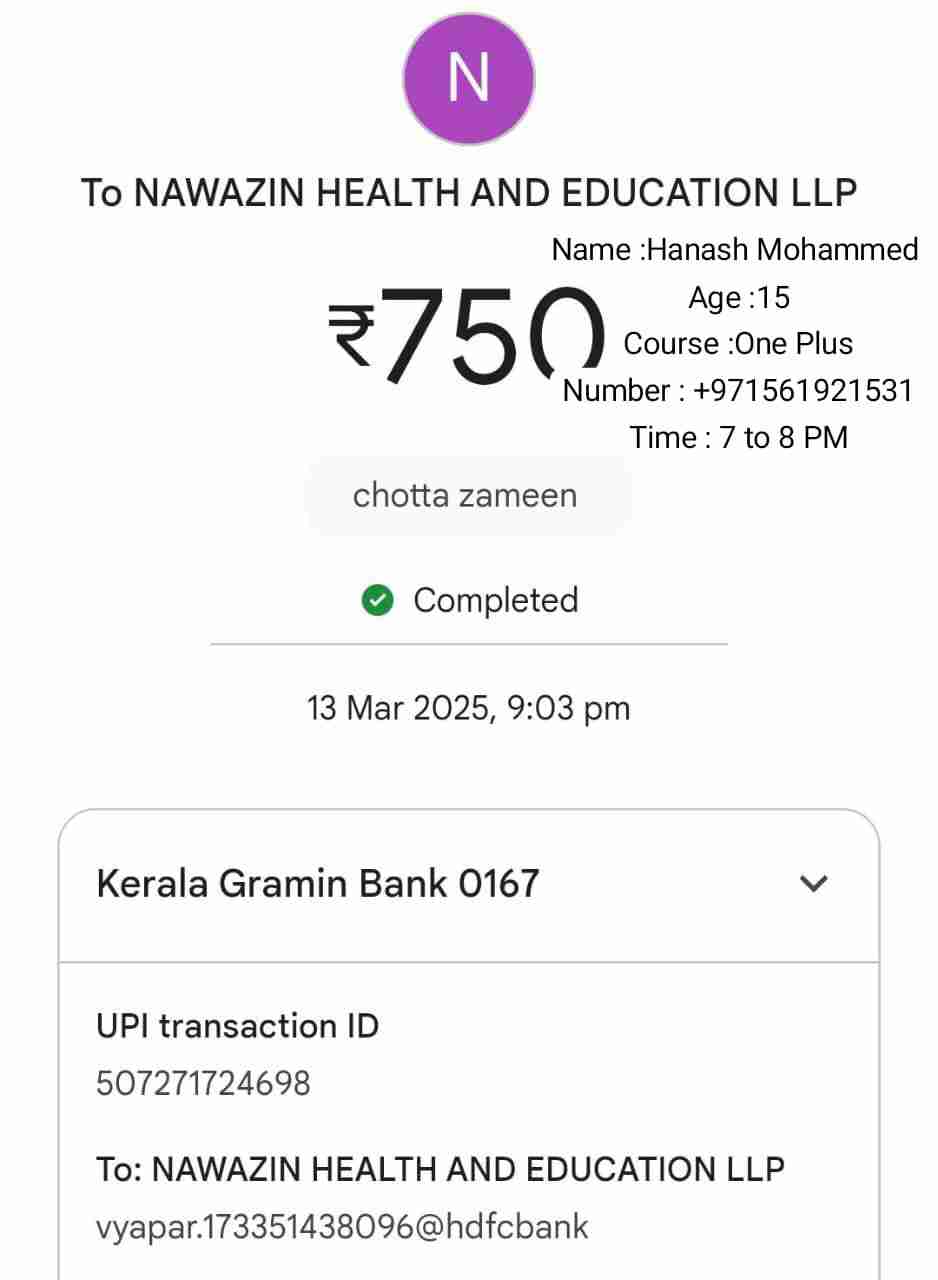
Task: Expand the Kerala Gramin Bank 0167 details
Action: (x=814, y=884)
